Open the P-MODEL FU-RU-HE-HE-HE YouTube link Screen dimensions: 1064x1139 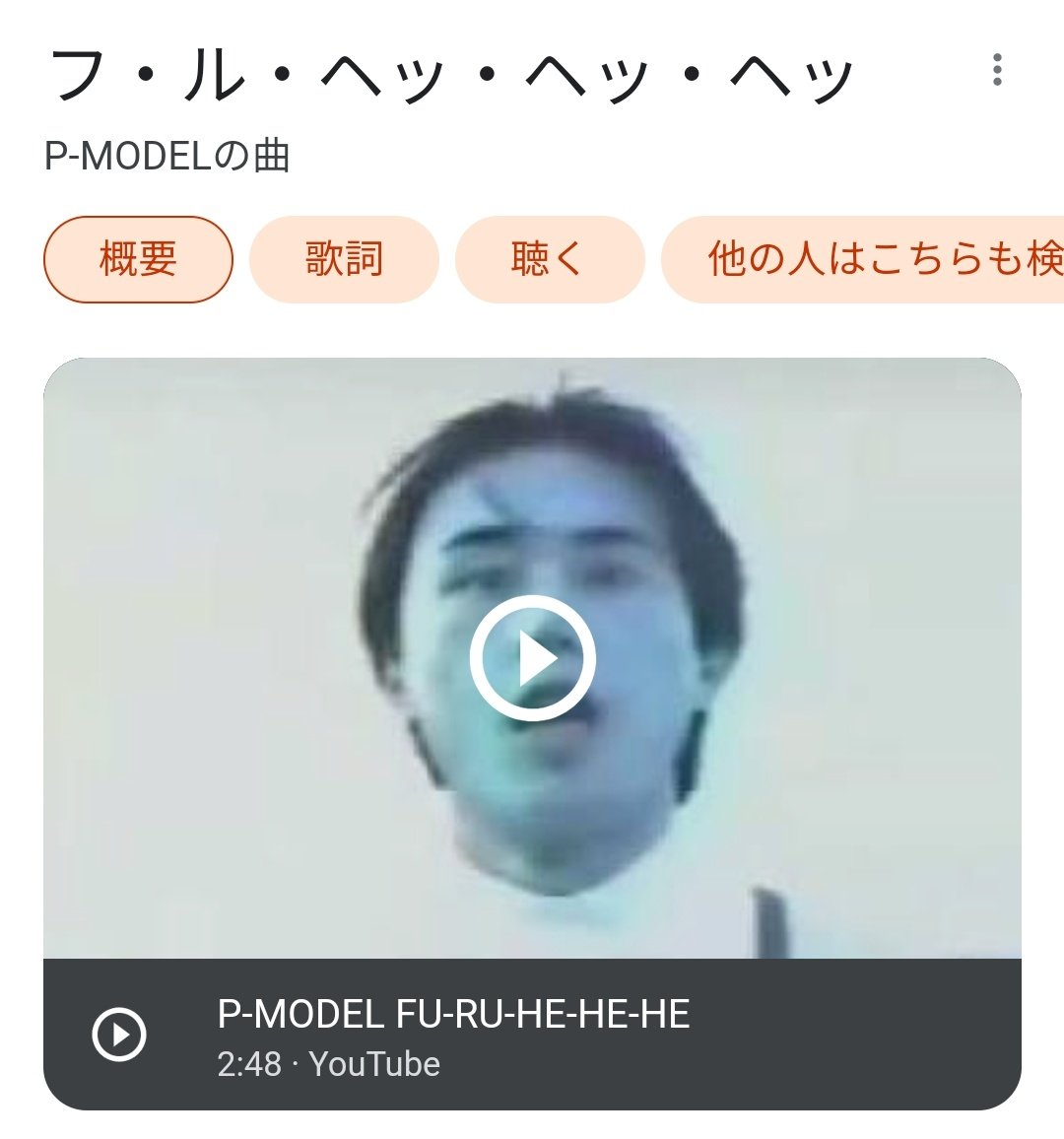[453, 1035]
